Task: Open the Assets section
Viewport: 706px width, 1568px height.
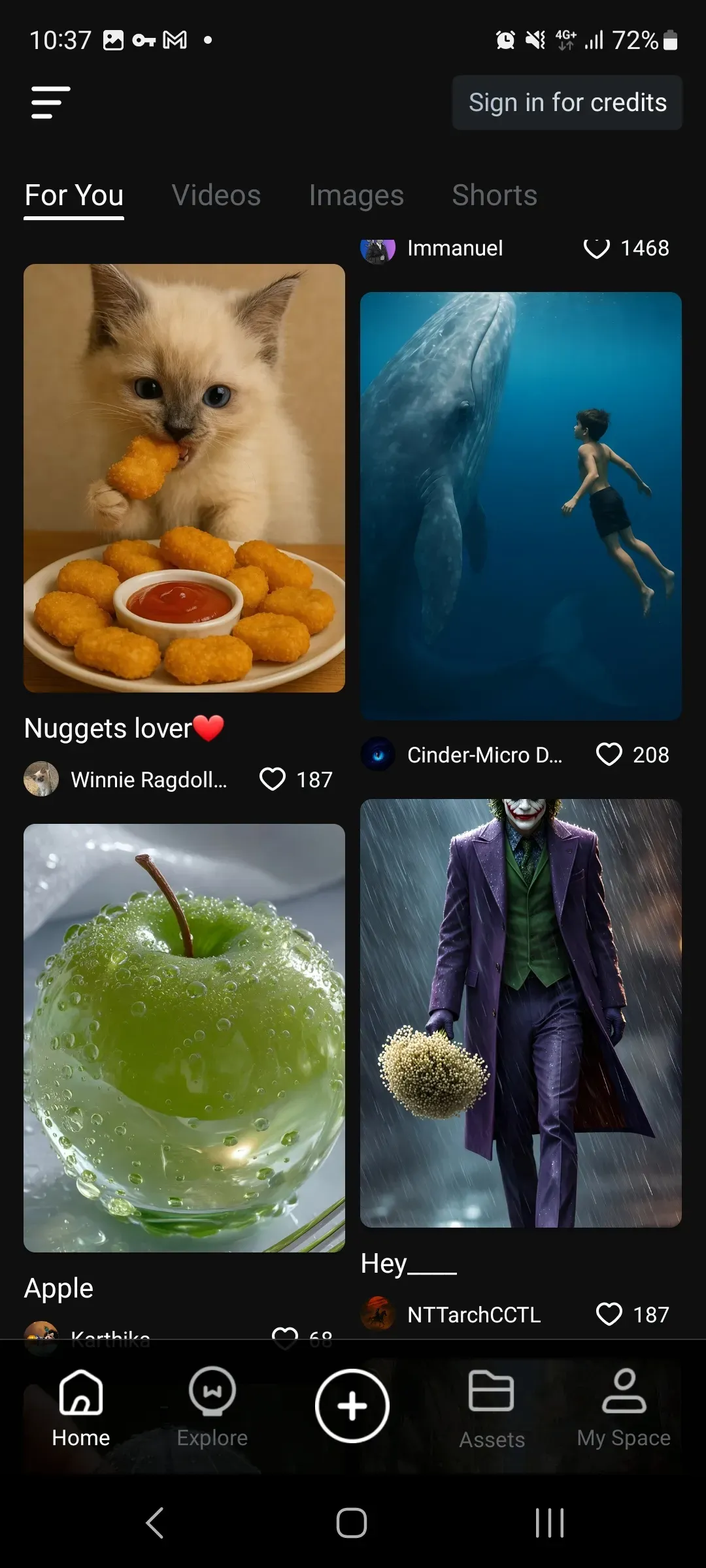Action: point(492,1411)
